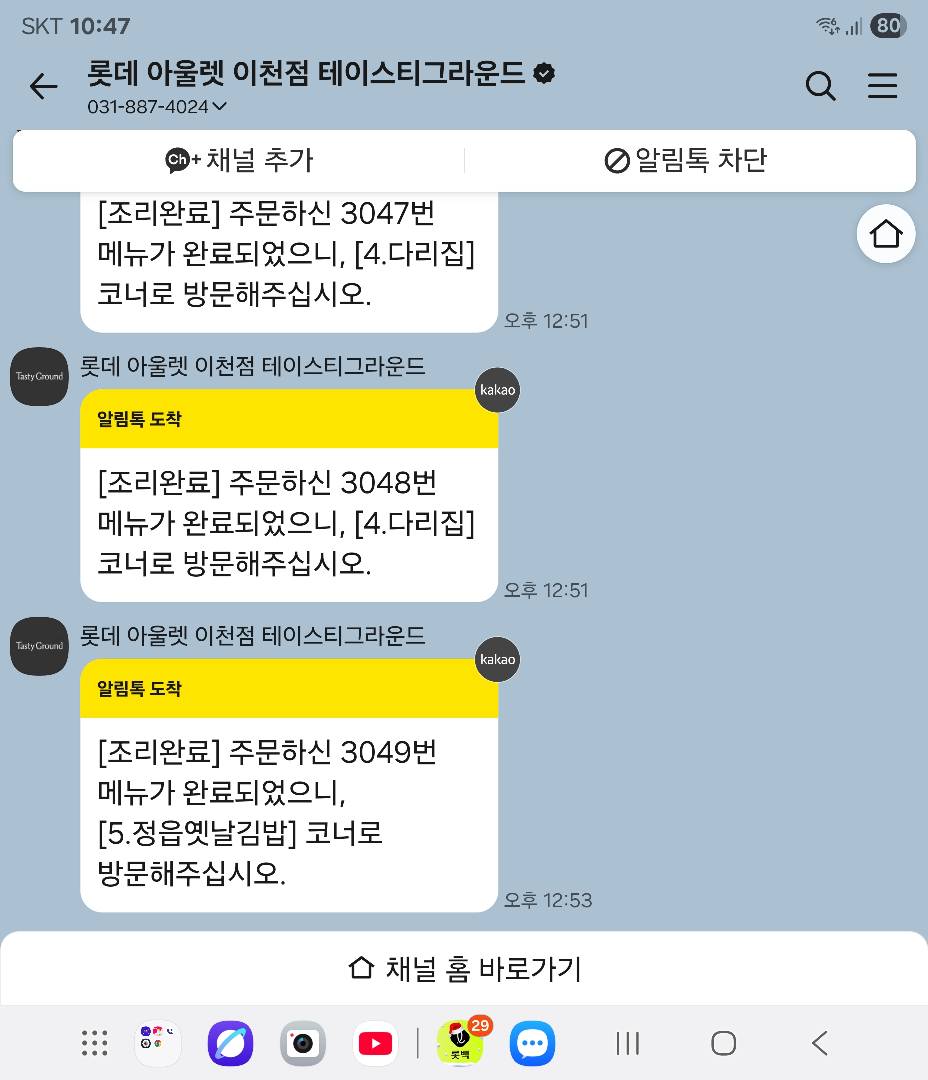This screenshot has width=928, height=1080.
Task: Show recent apps
Action: click(x=628, y=1044)
